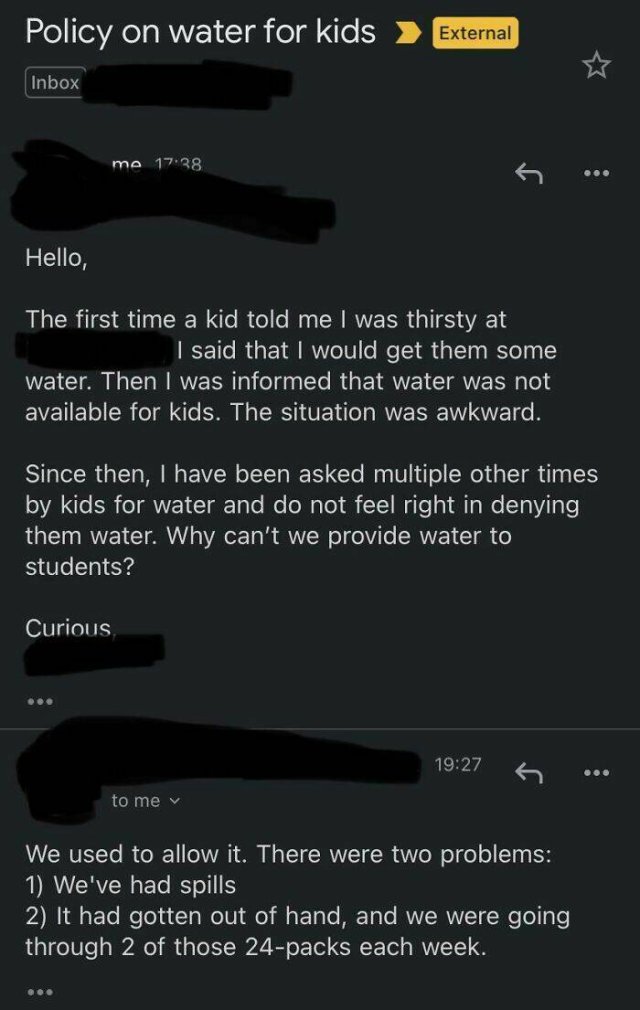Tap the importance marker beside the subject

point(407,33)
